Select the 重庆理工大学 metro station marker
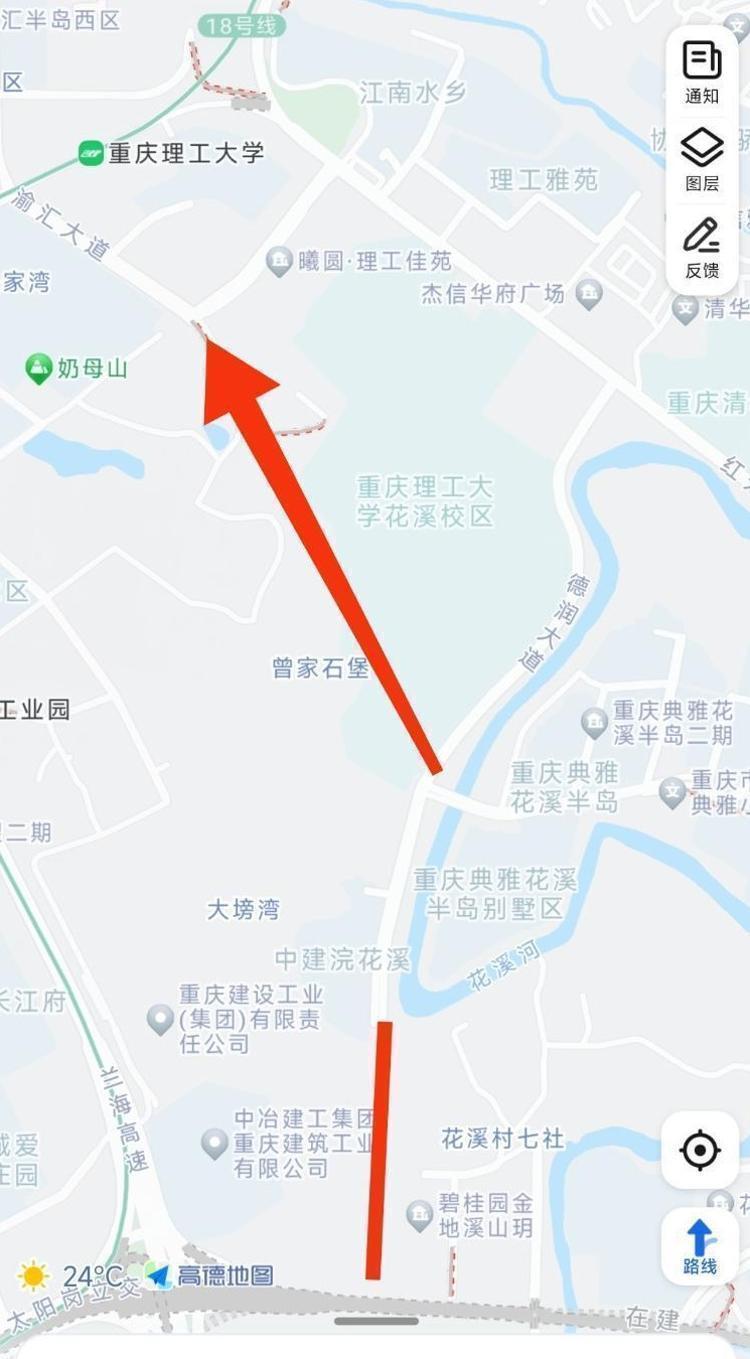Viewport: 750px width, 1359px height. coord(91,153)
